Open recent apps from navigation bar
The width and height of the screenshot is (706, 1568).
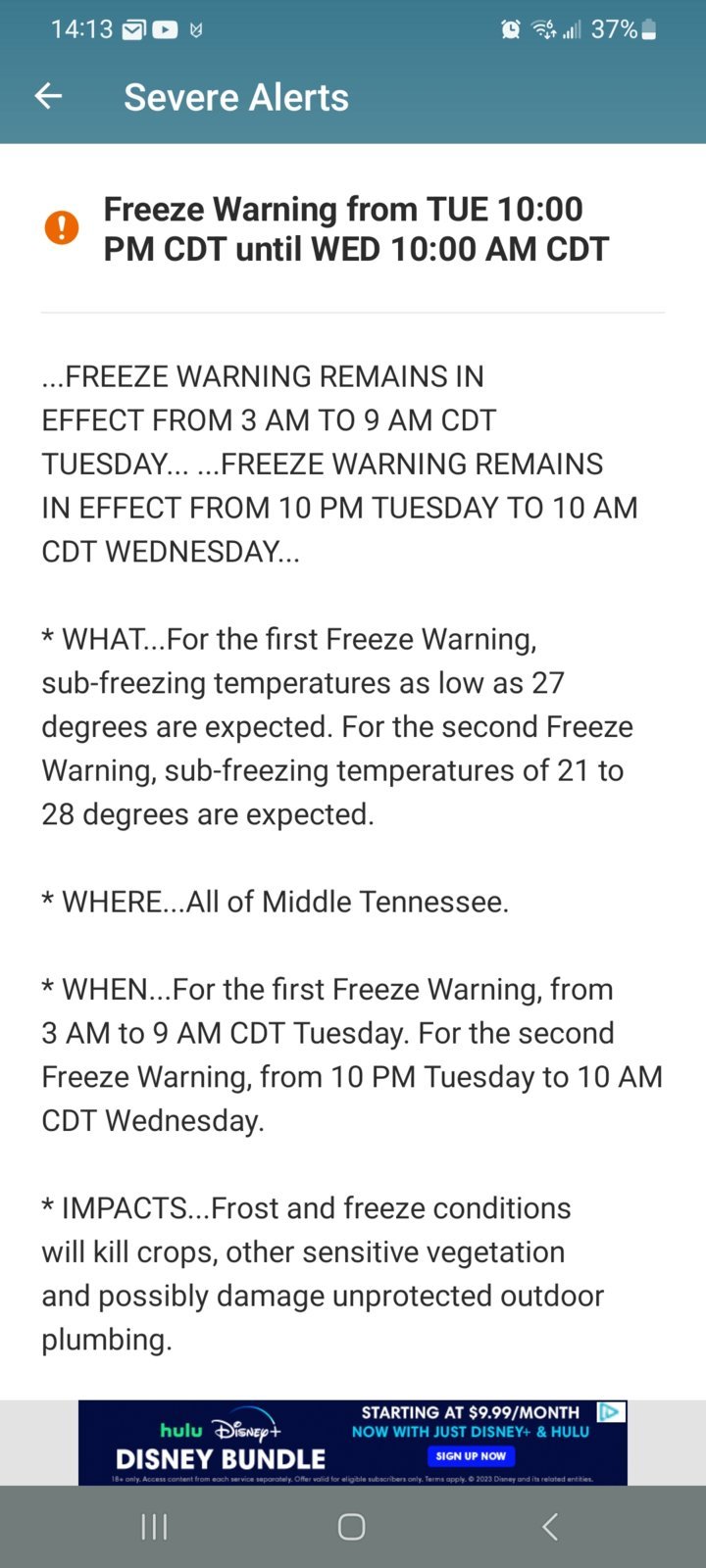click(x=154, y=1526)
